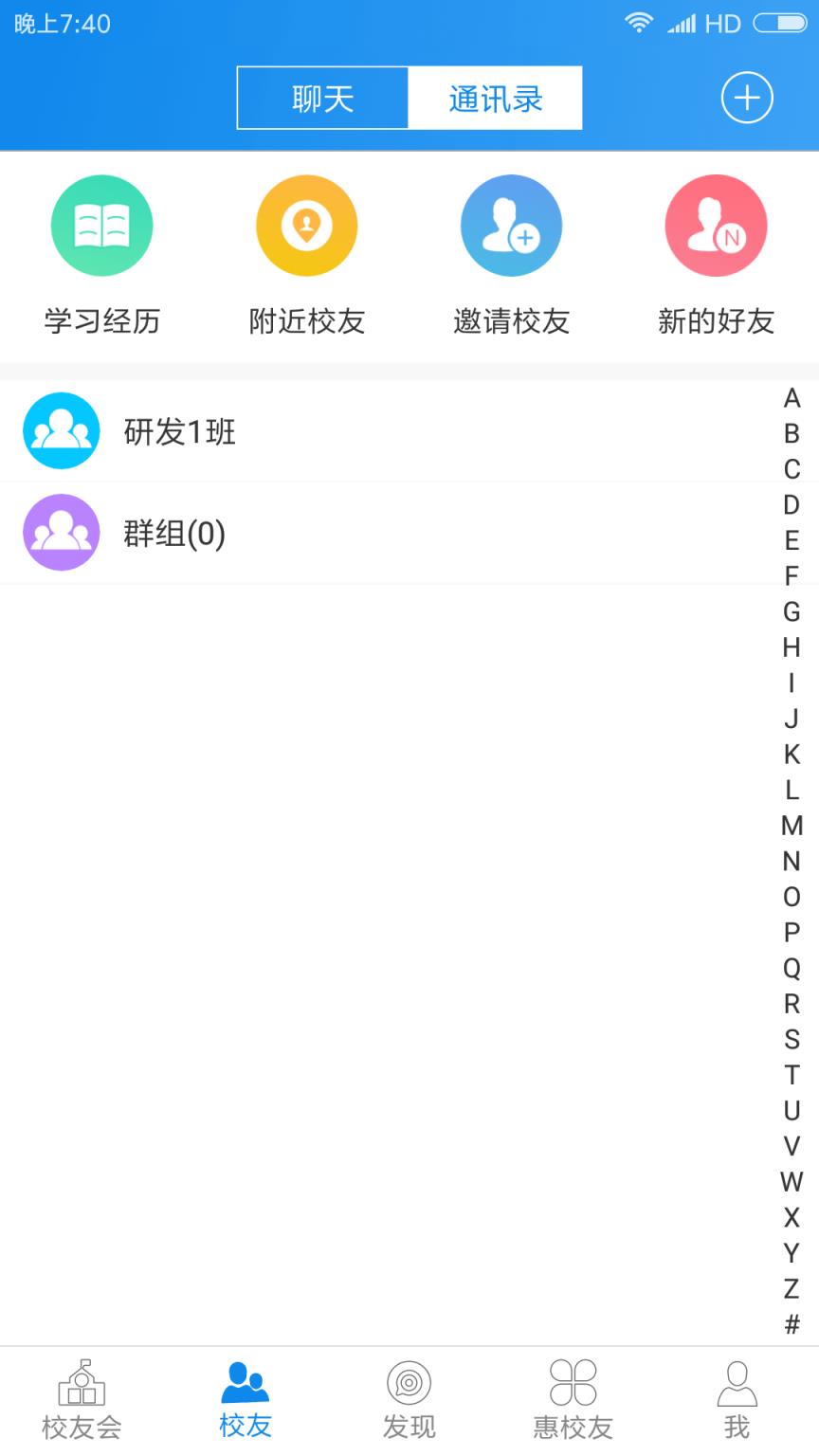This screenshot has width=819, height=1456.
Task: Jump to letter A in index
Action: [792, 399]
